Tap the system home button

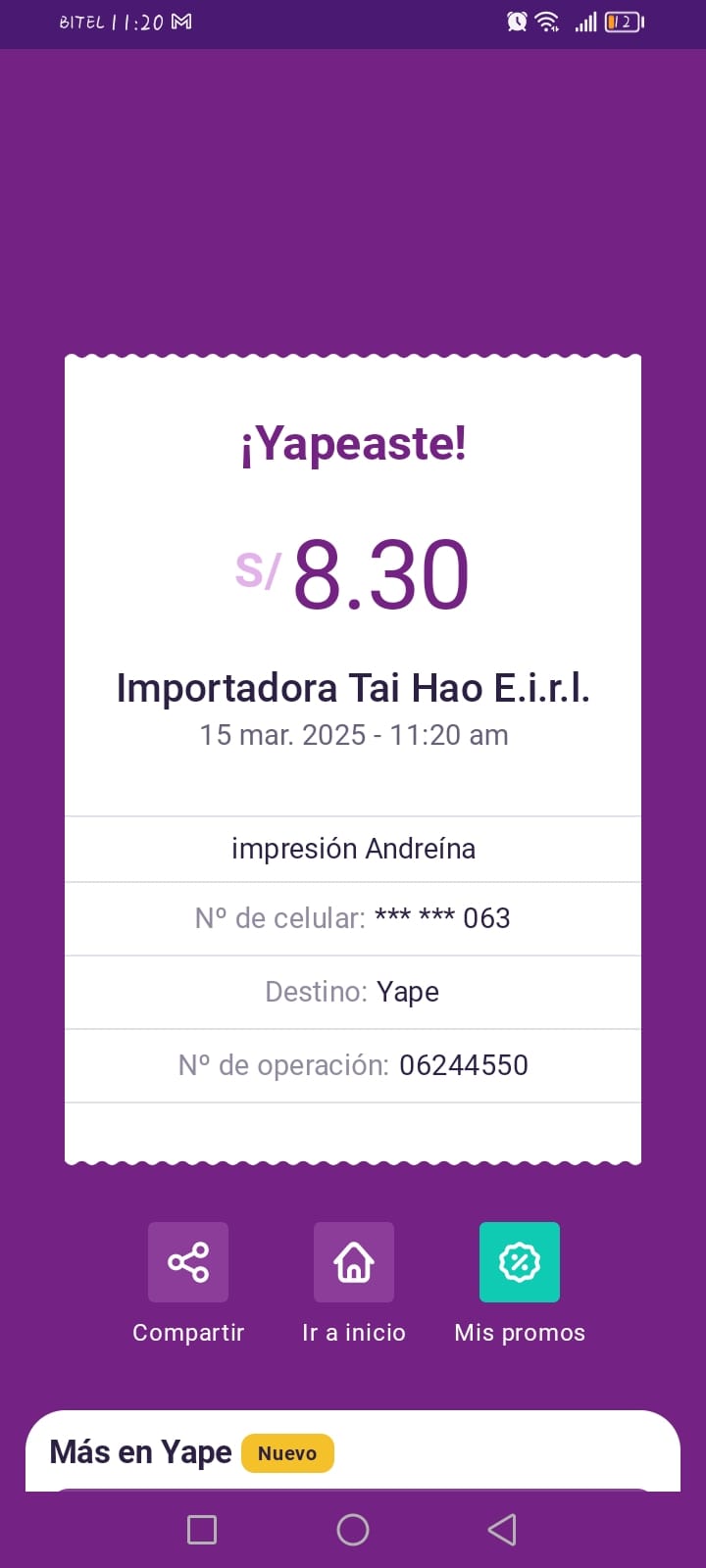pyautogui.click(x=353, y=1530)
